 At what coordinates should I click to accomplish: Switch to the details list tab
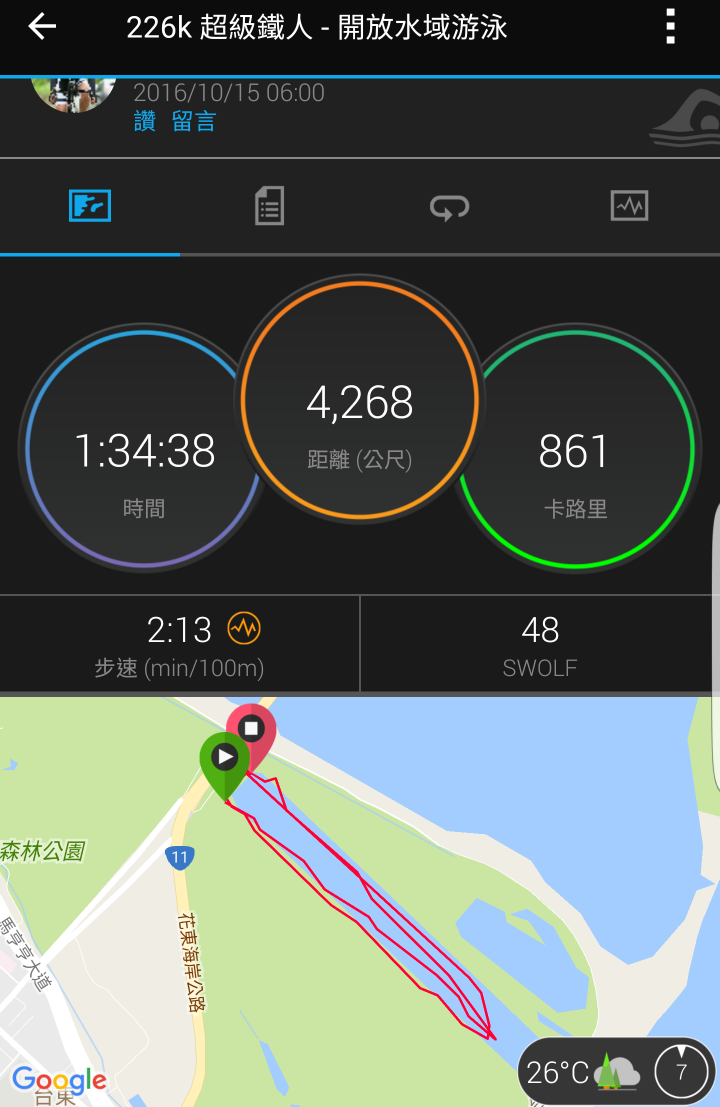click(x=269, y=206)
